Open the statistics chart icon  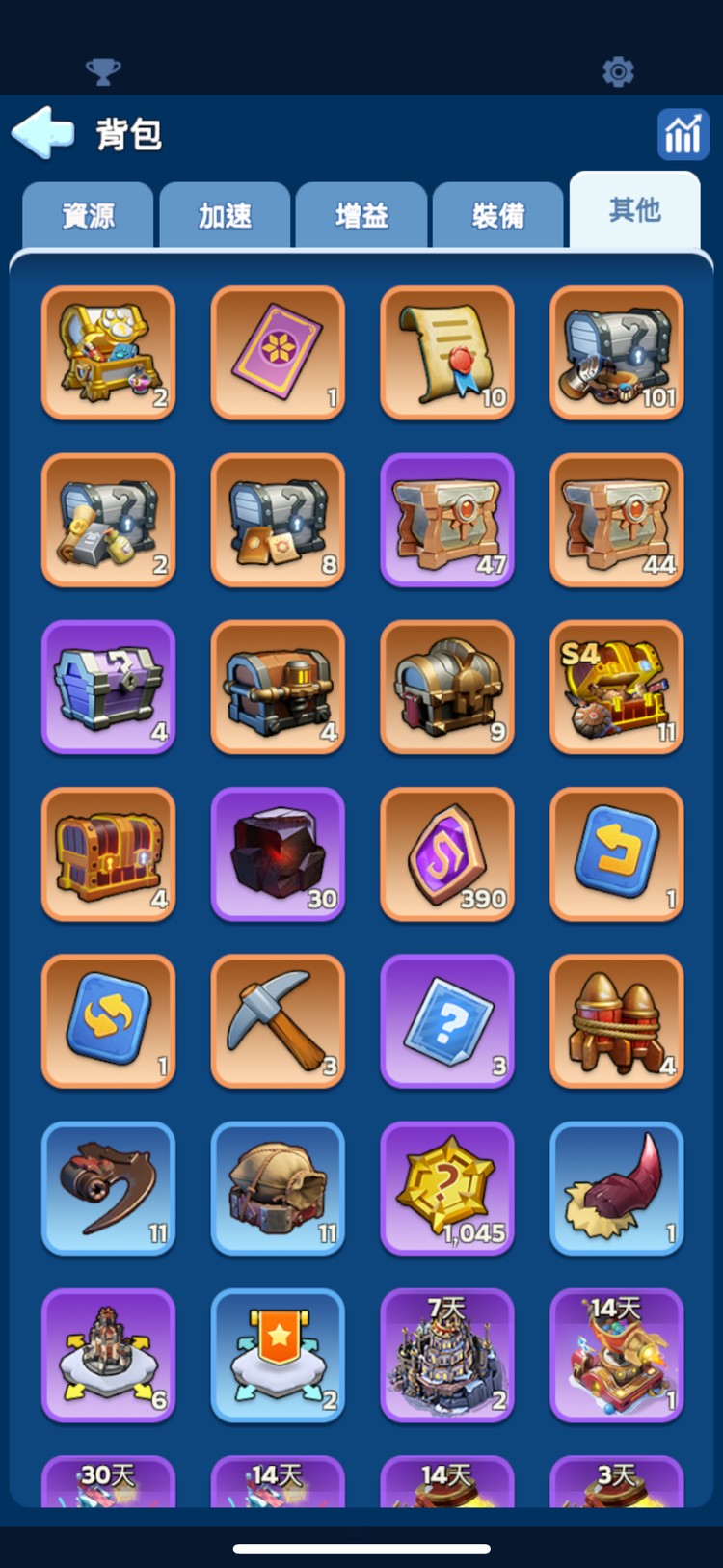(x=683, y=133)
